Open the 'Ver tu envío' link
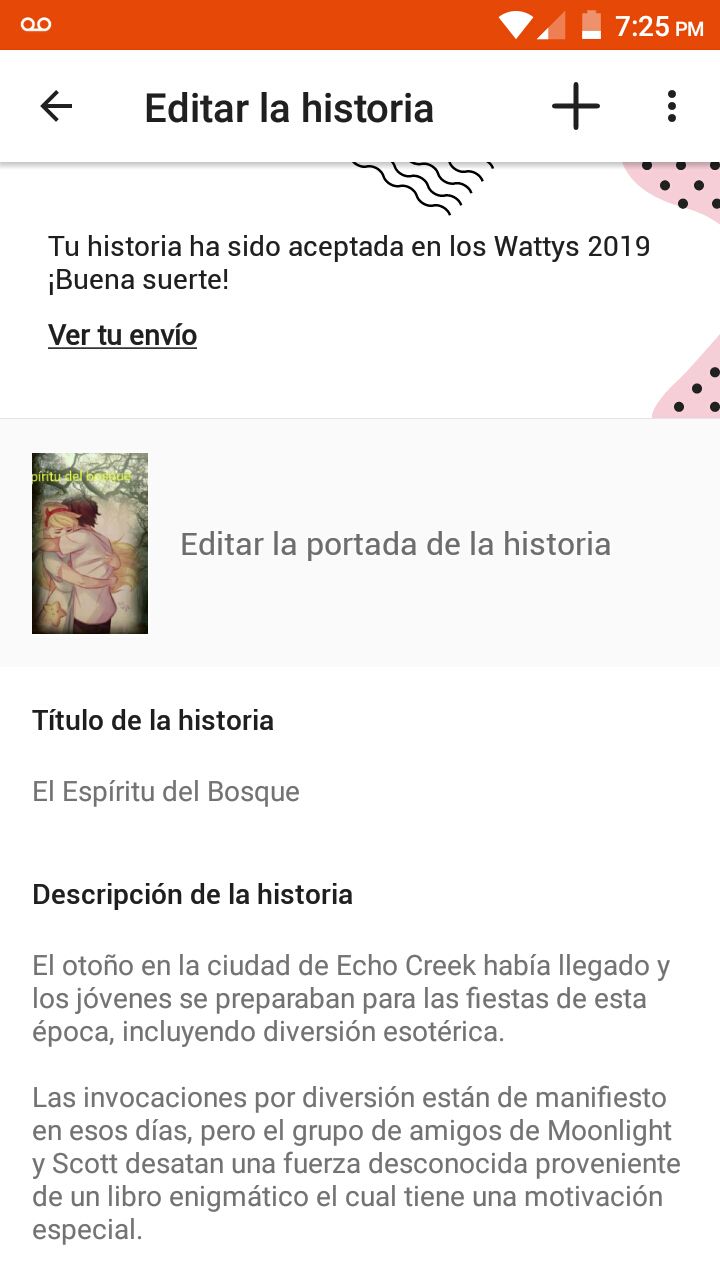The image size is (720, 1280). (x=122, y=335)
